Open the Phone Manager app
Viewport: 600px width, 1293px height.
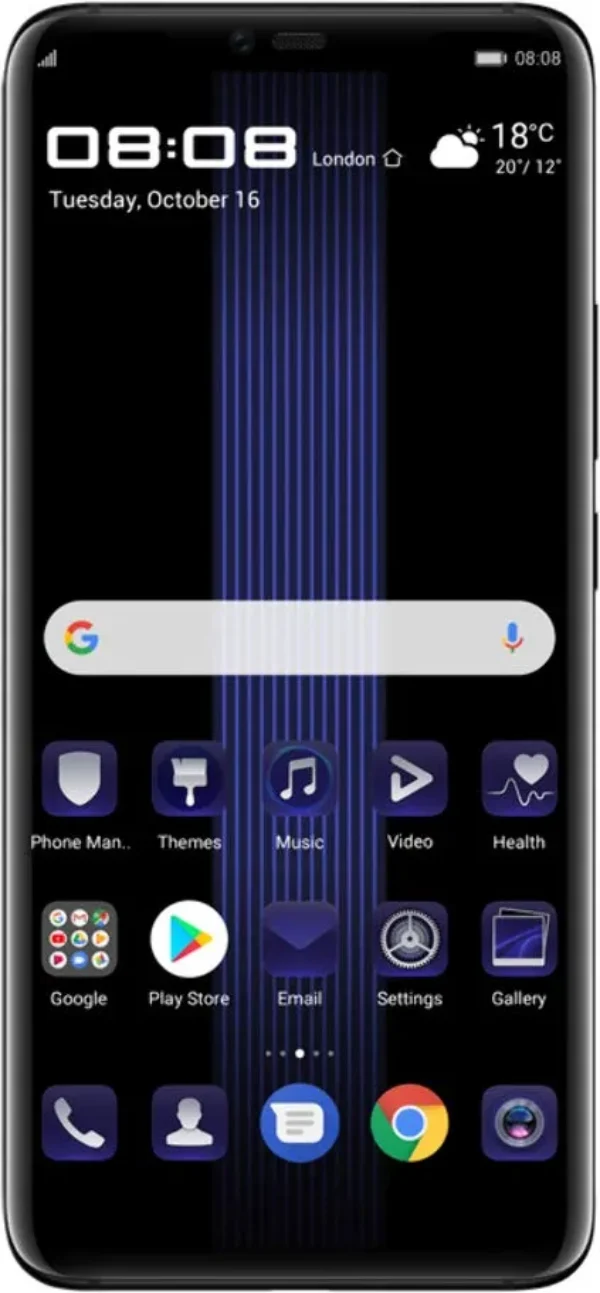pos(79,780)
